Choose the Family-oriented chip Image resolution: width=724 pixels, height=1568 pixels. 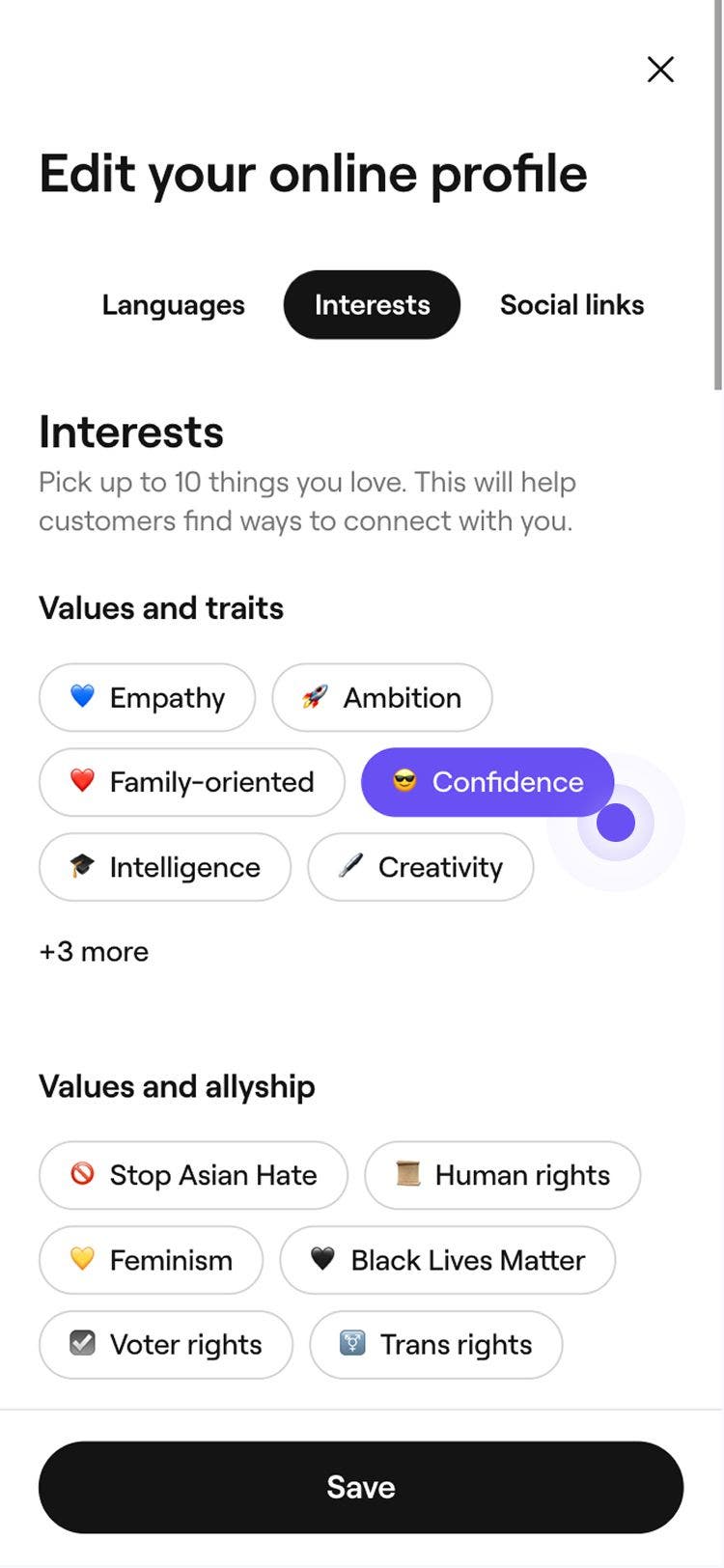[x=192, y=782]
